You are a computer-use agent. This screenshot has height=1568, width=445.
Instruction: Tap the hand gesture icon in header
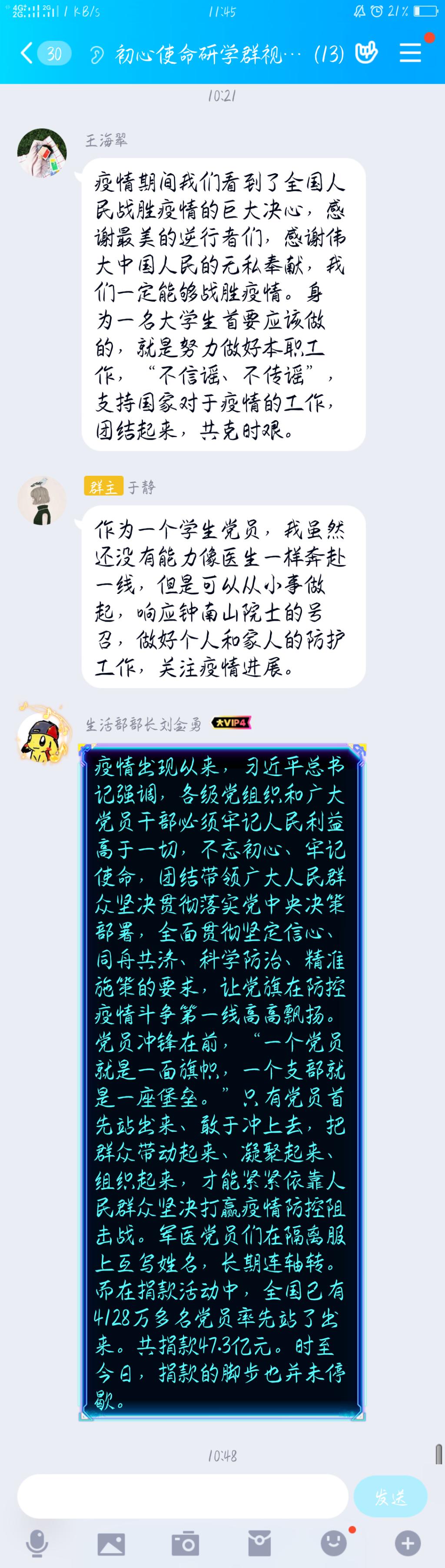pyautogui.click(x=367, y=53)
